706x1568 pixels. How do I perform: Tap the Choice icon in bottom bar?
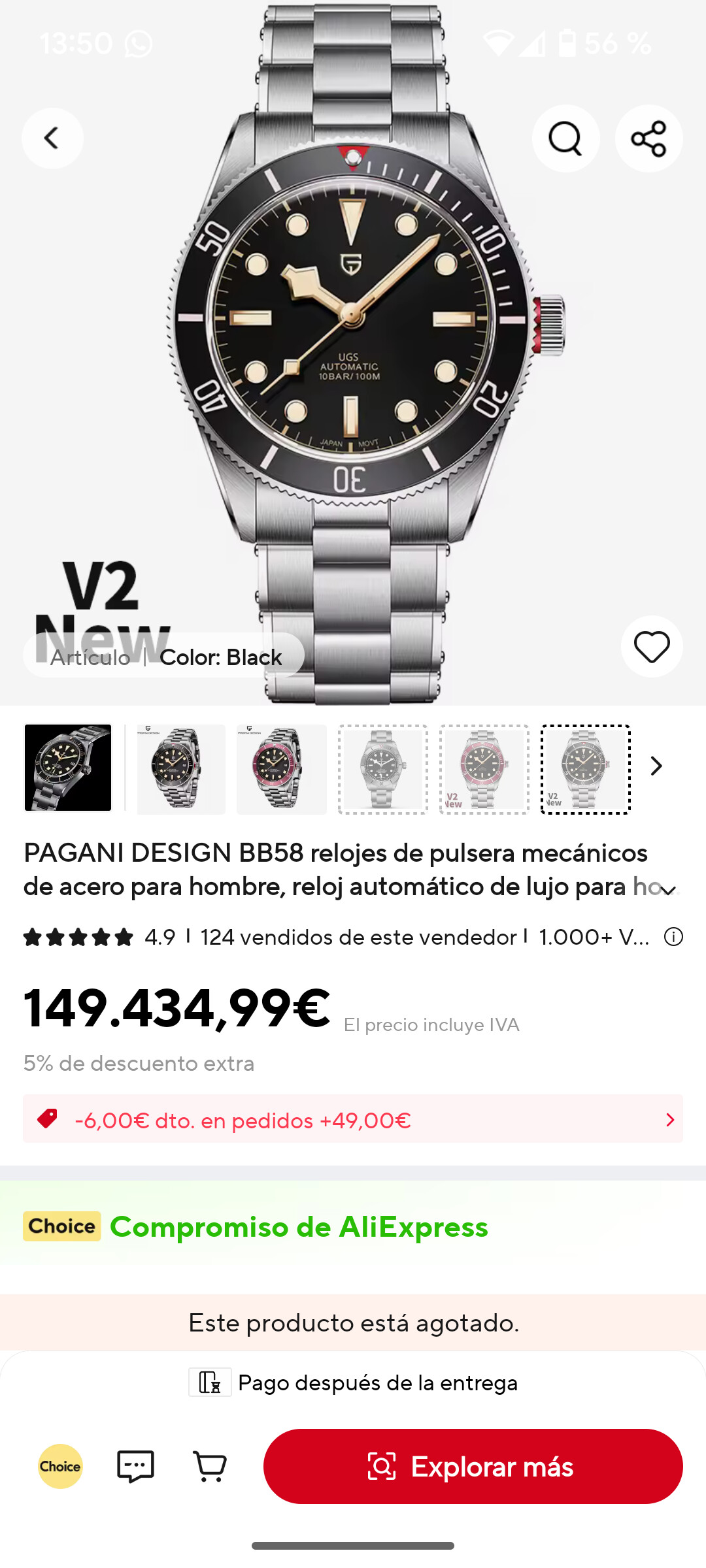point(60,1466)
